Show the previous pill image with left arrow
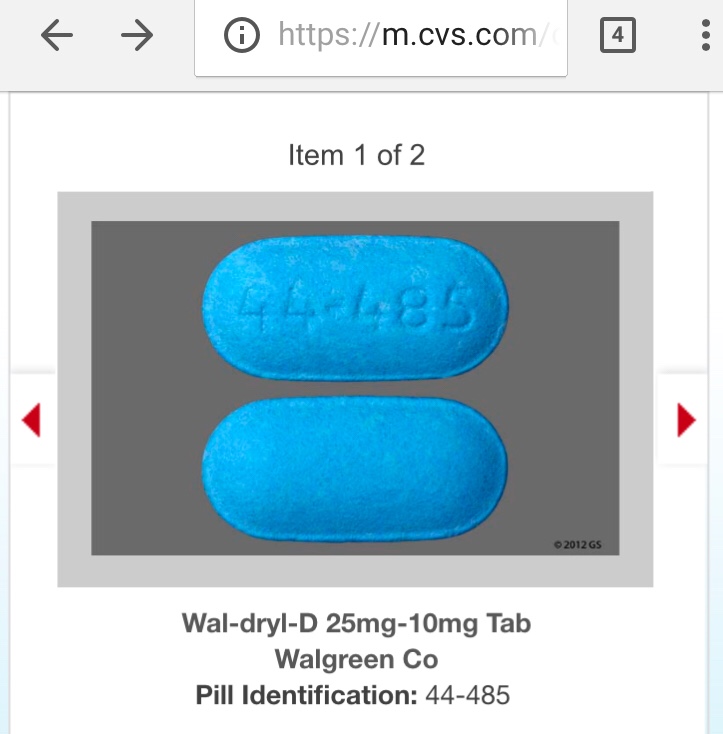 point(31,419)
